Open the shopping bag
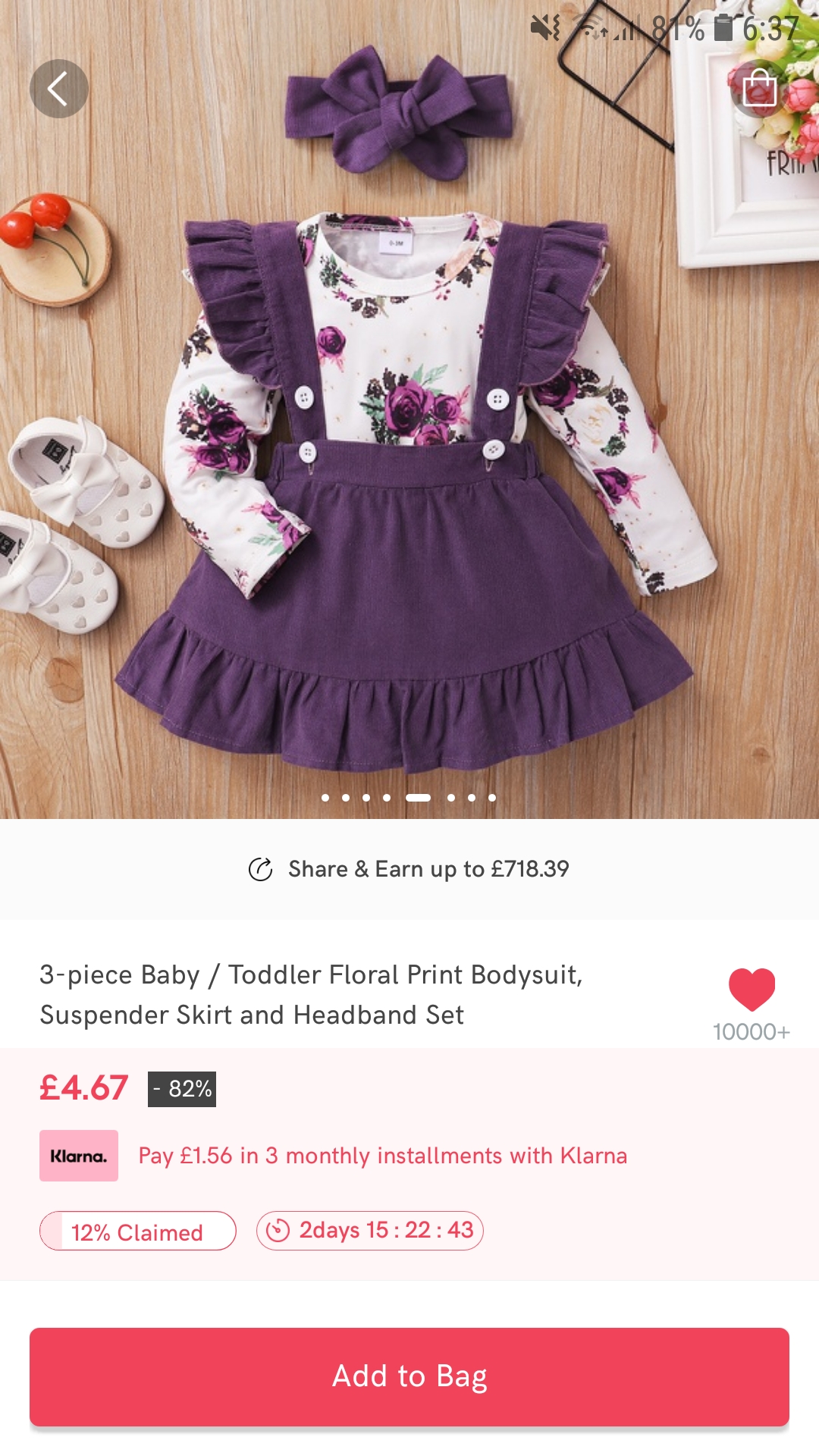Image resolution: width=819 pixels, height=1456 pixels. (x=759, y=89)
